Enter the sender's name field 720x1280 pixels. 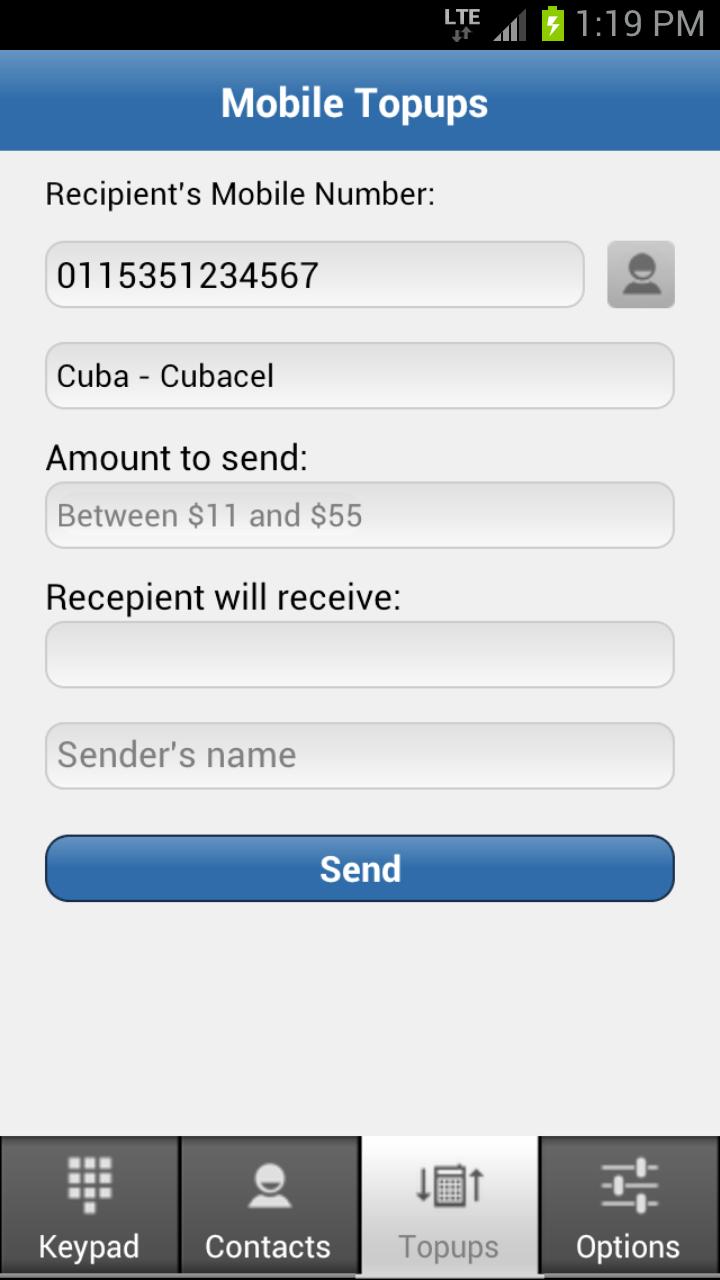(360, 755)
